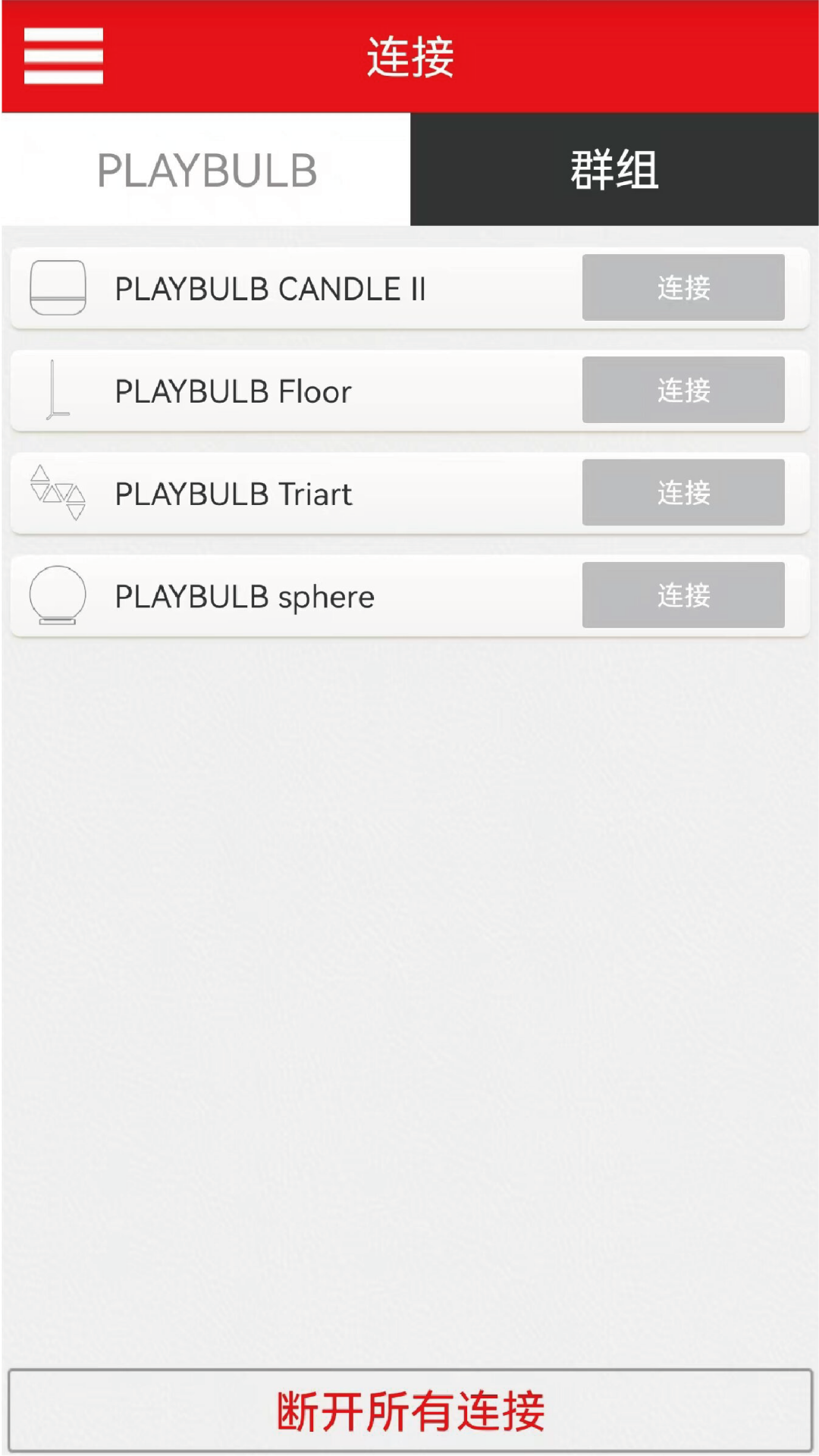Open the hamburger navigation menu
This screenshot has width=819, height=1456.
pyautogui.click(x=64, y=55)
